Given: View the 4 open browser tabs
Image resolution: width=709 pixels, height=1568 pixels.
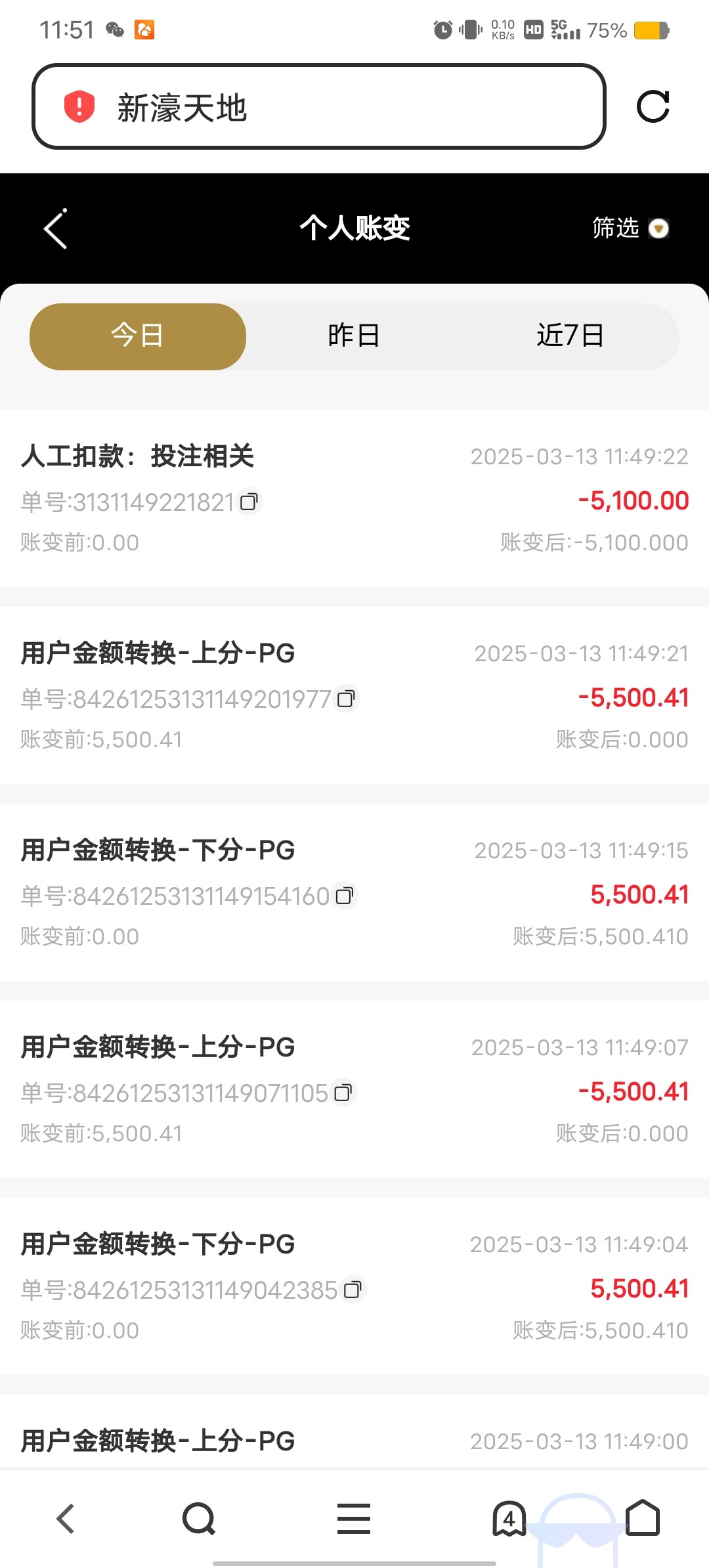Looking at the screenshot, I should click(509, 1518).
